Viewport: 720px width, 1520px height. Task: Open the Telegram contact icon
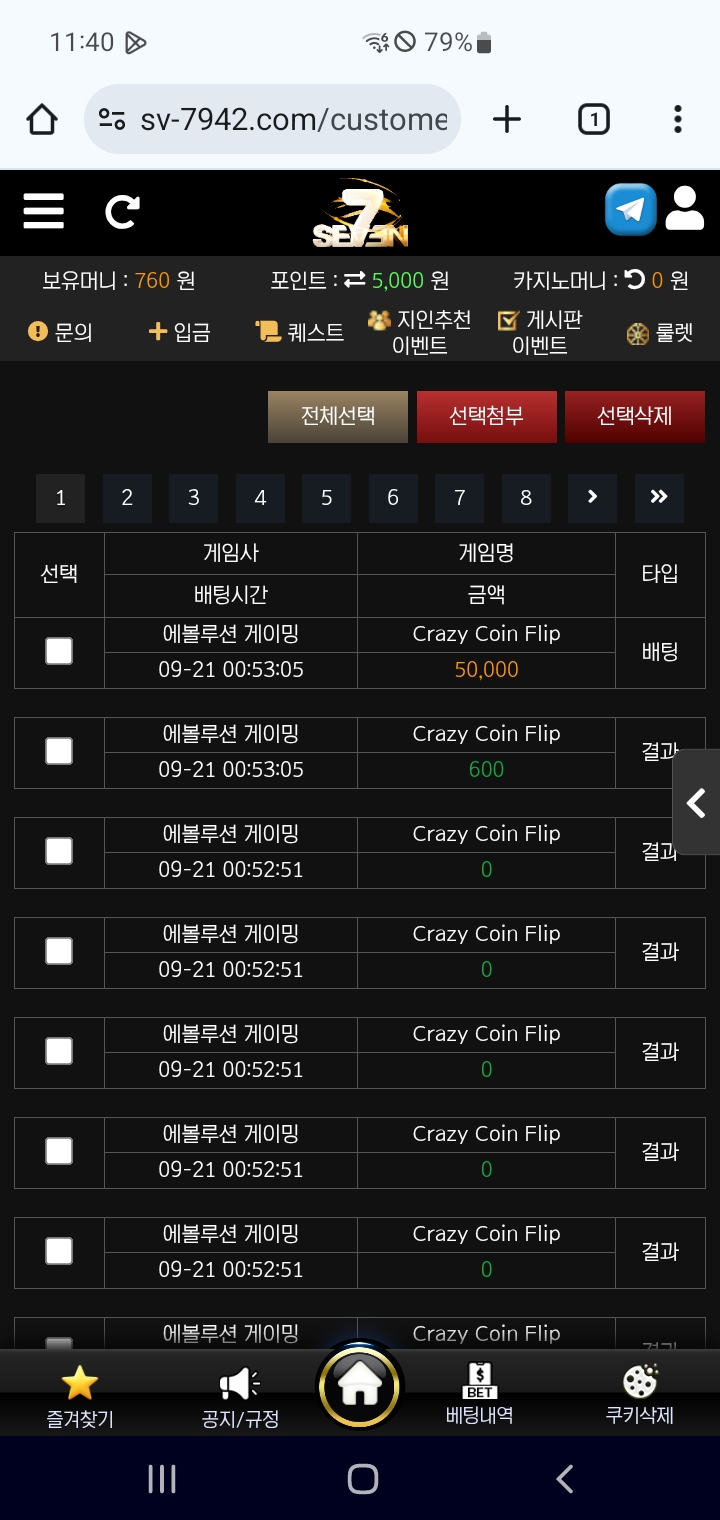click(x=630, y=210)
